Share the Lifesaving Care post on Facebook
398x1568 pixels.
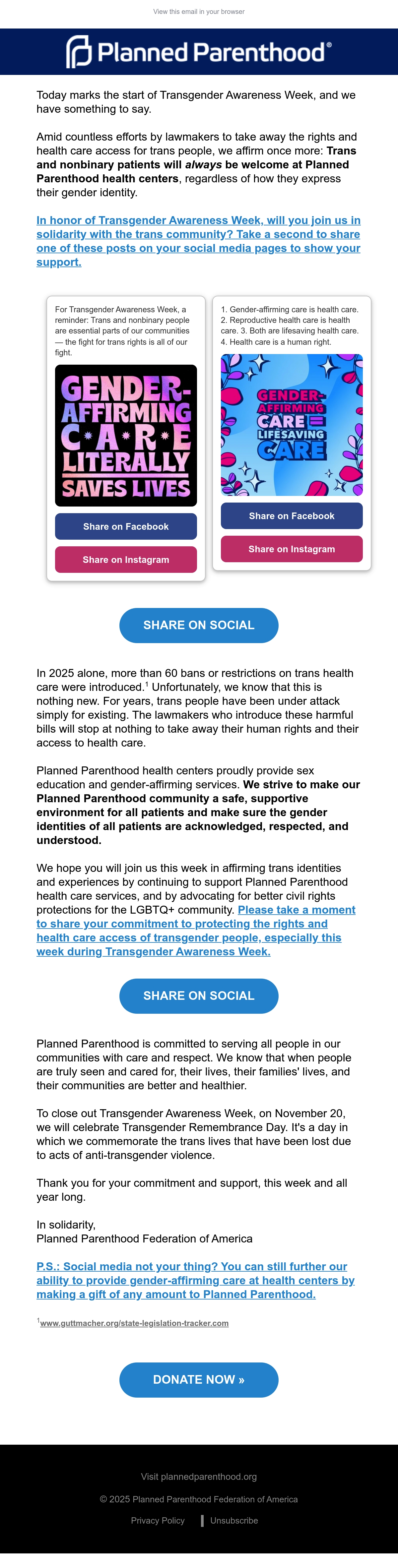(292, 515)
